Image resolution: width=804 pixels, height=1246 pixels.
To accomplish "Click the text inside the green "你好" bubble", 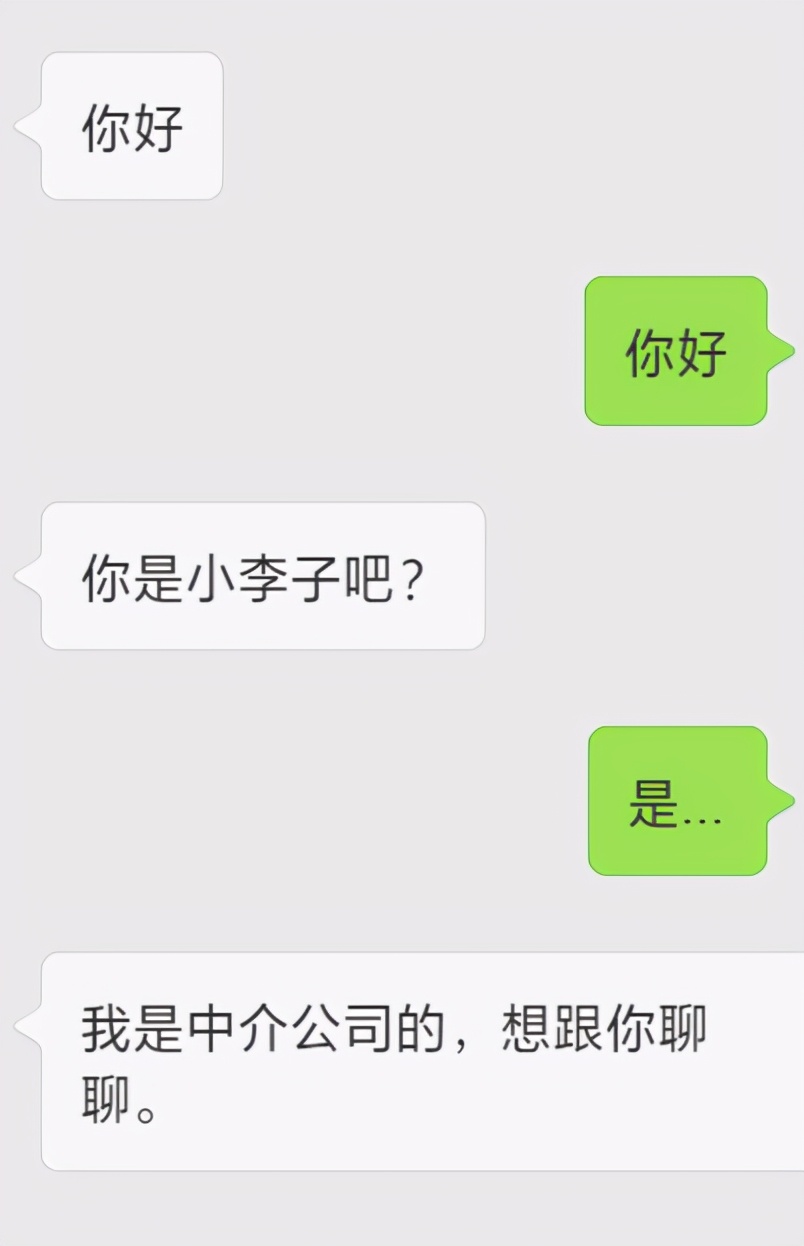I will point(676,353).
